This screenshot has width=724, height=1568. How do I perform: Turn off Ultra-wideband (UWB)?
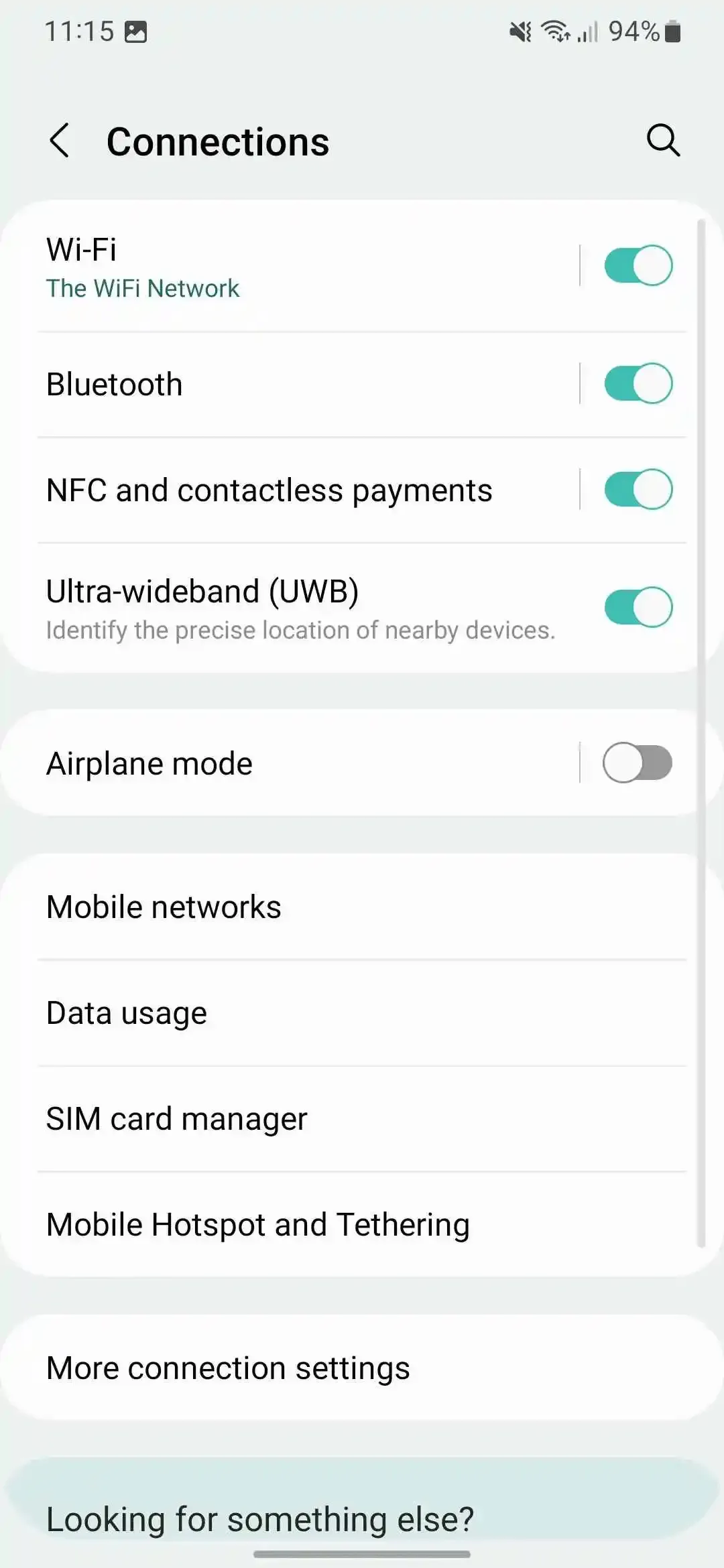[x=638, y=607]
